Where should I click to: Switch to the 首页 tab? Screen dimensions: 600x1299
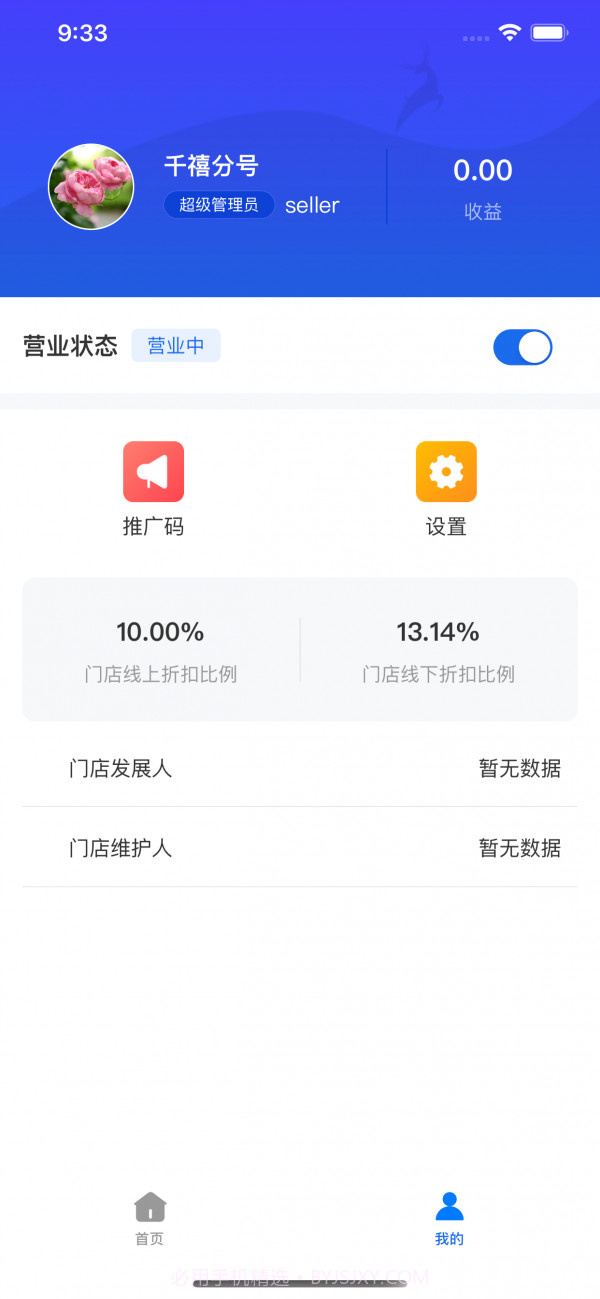pyautogui.click(x=150, y=1218)
